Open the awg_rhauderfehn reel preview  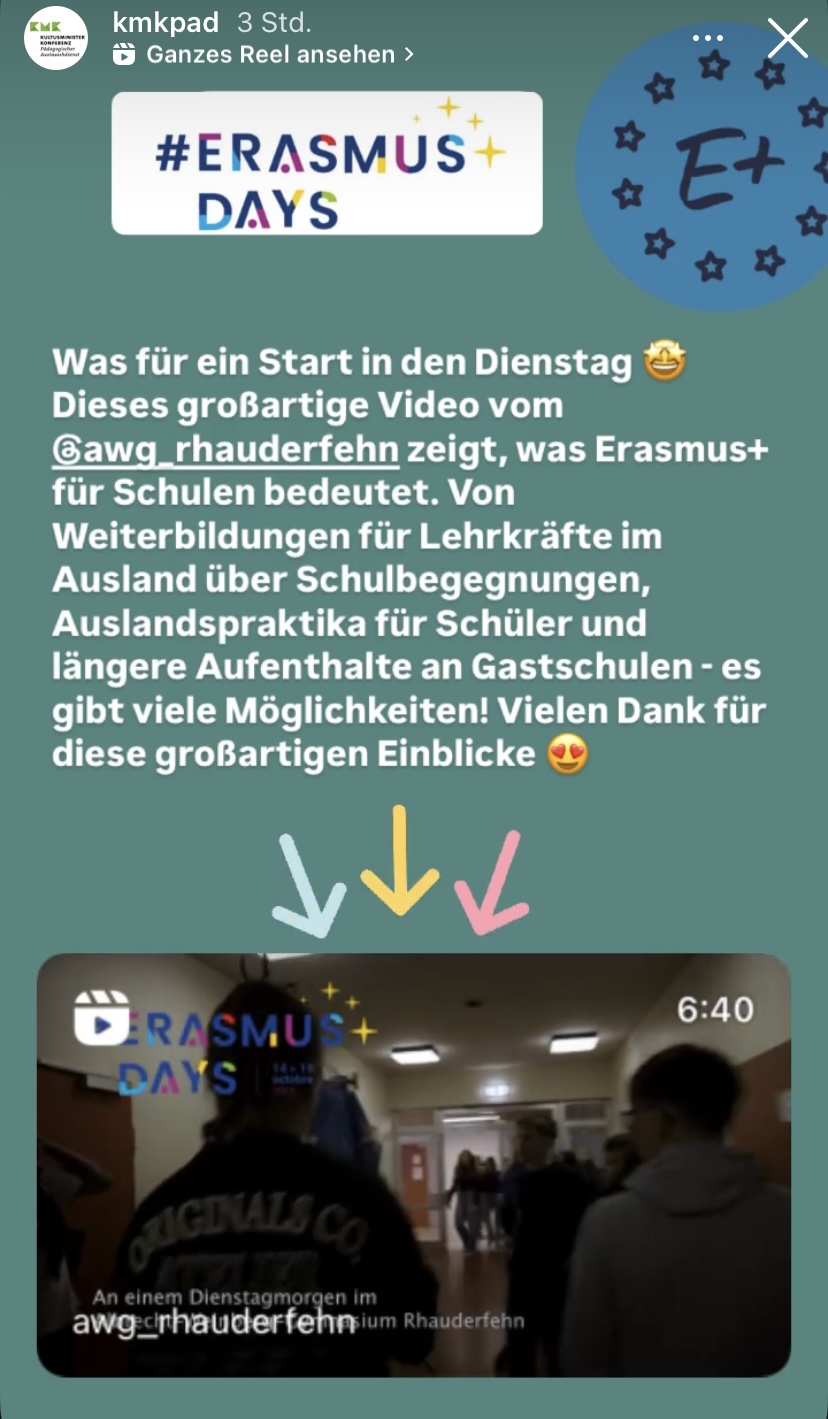414,1164
